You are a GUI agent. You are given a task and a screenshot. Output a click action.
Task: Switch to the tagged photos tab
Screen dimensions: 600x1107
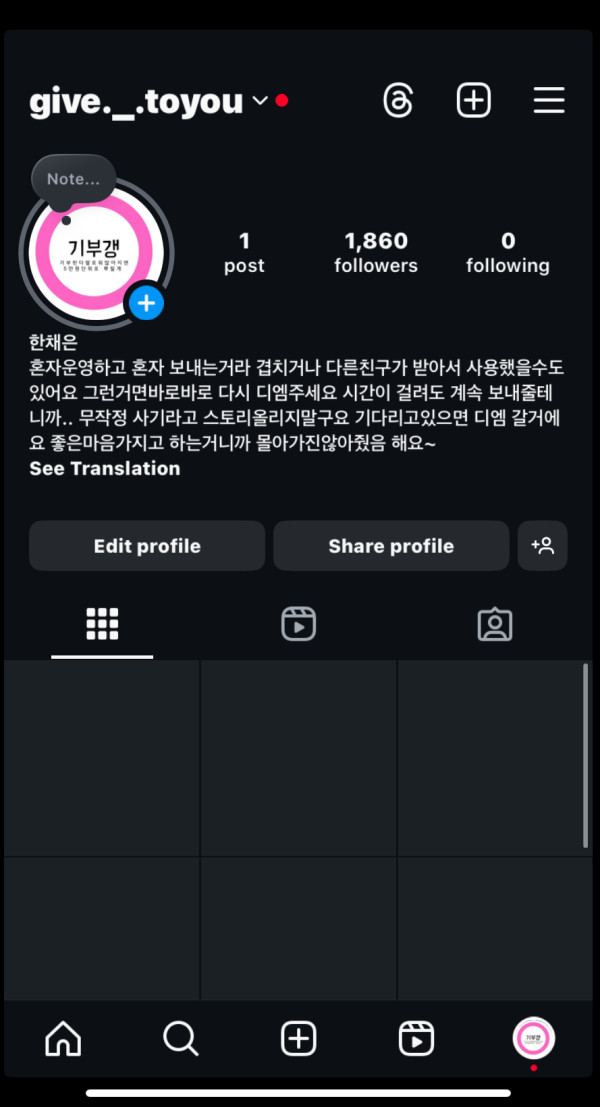[x=495, y=624]
